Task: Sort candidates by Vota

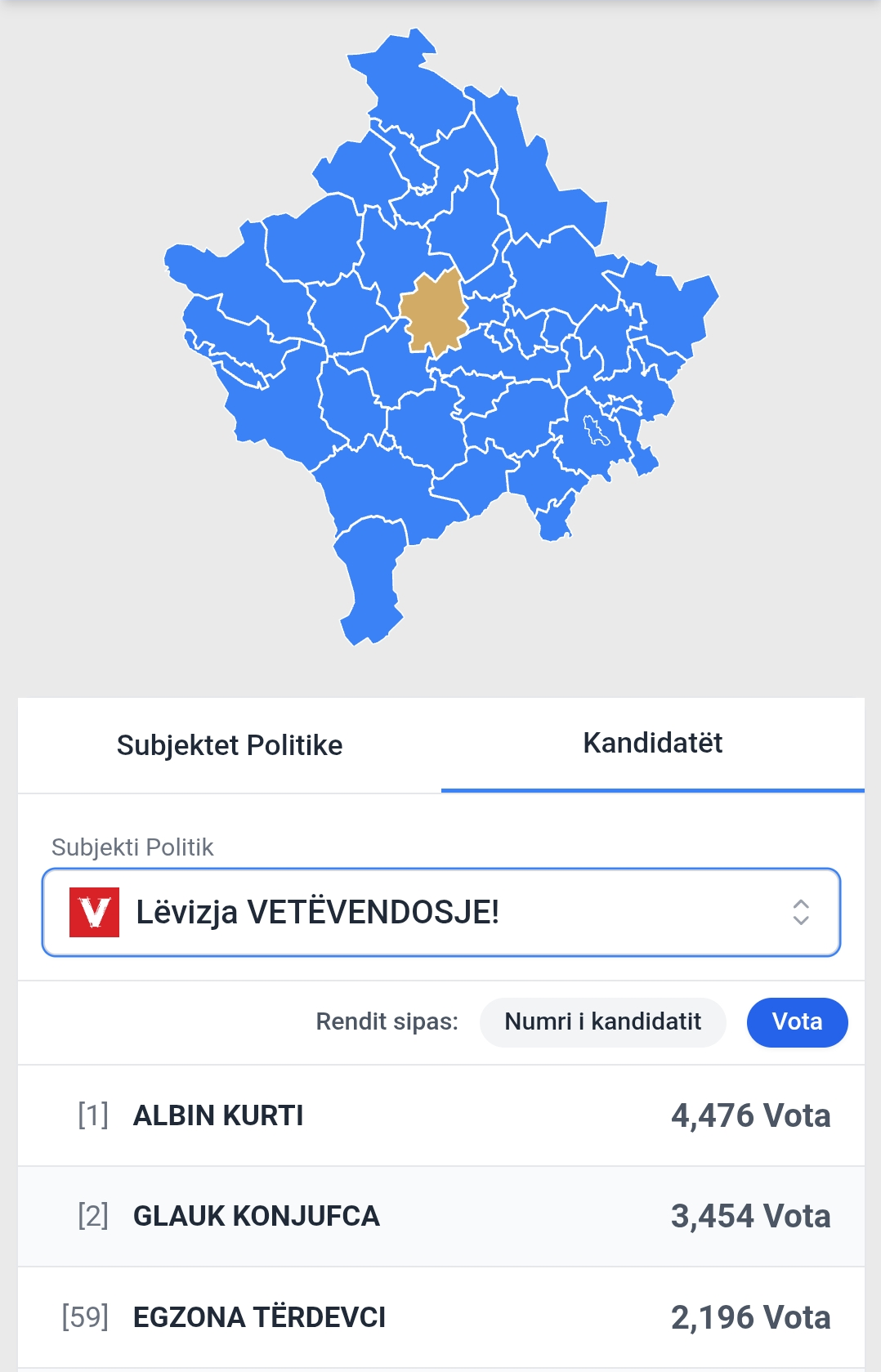Action: pyautogui.click(x=797, y=1021)
